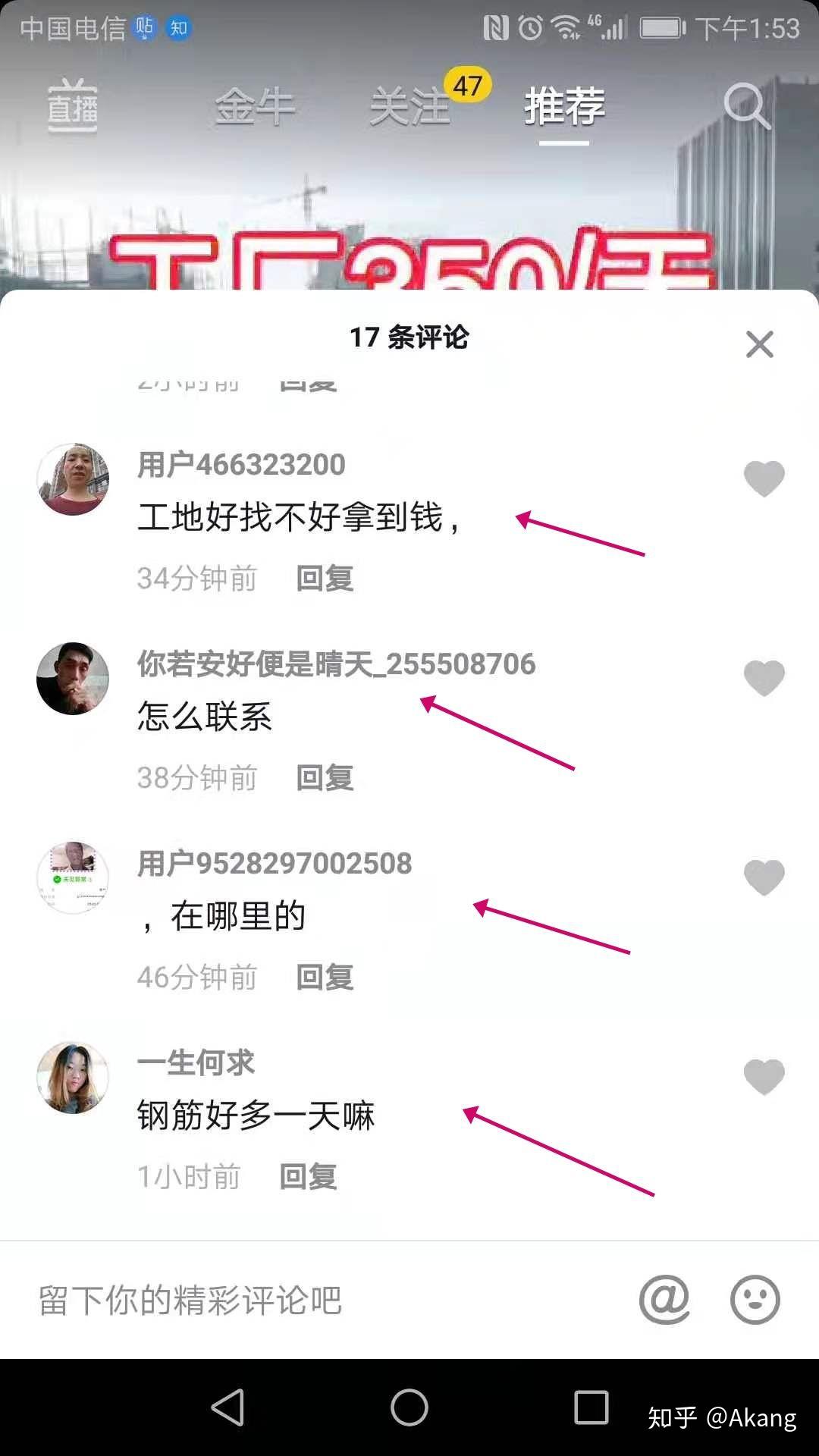
Task: Switch to the 直播 live tab
Action: pyautogui.click(x=73, y=105)
